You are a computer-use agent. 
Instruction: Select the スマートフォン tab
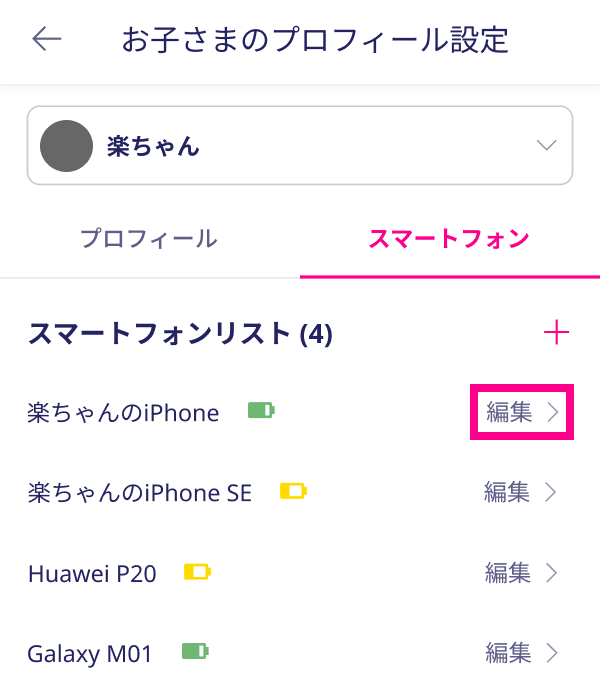coord(448,239)
